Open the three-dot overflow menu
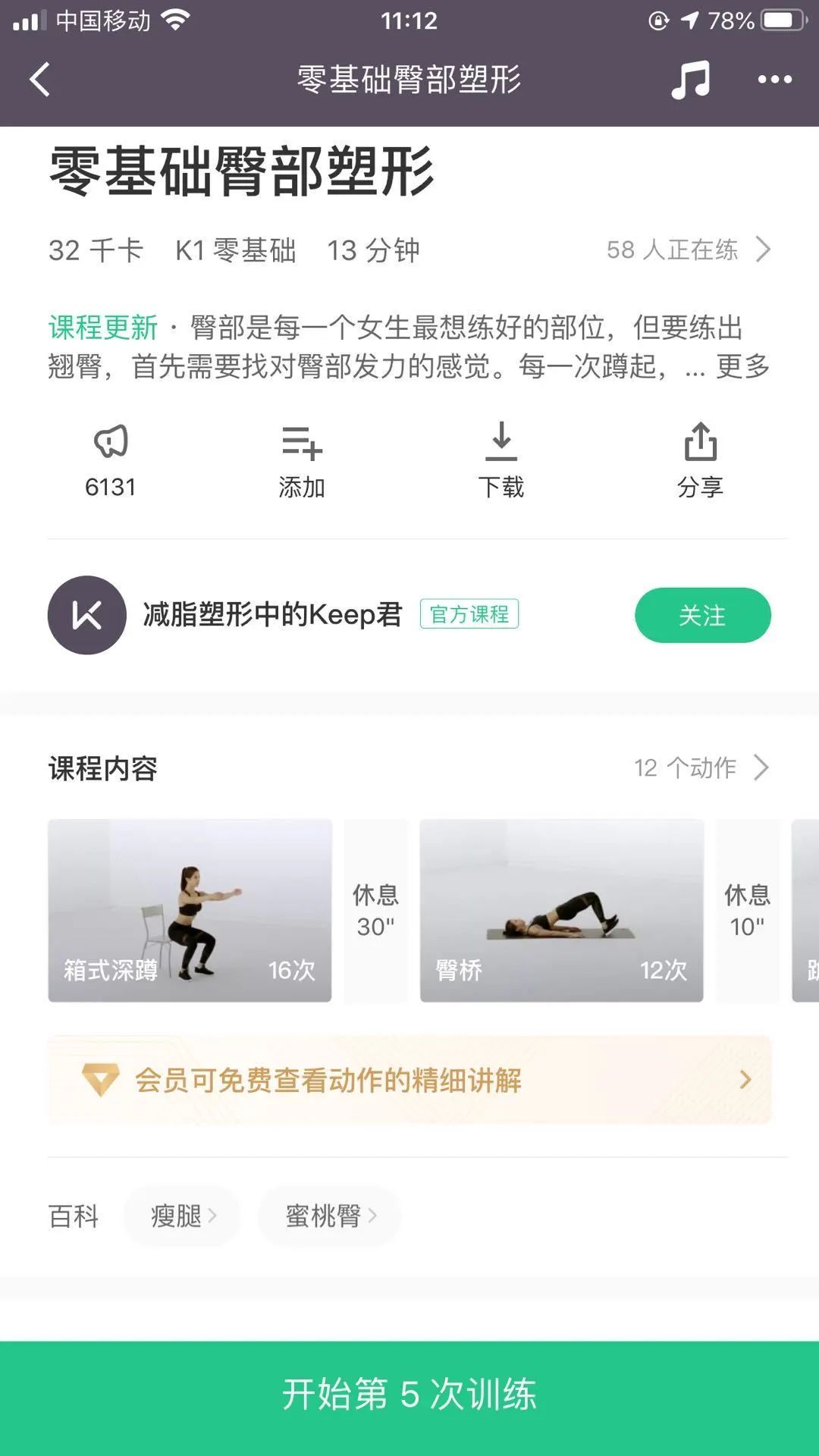 pyautogui.click(x=774, y=80)
